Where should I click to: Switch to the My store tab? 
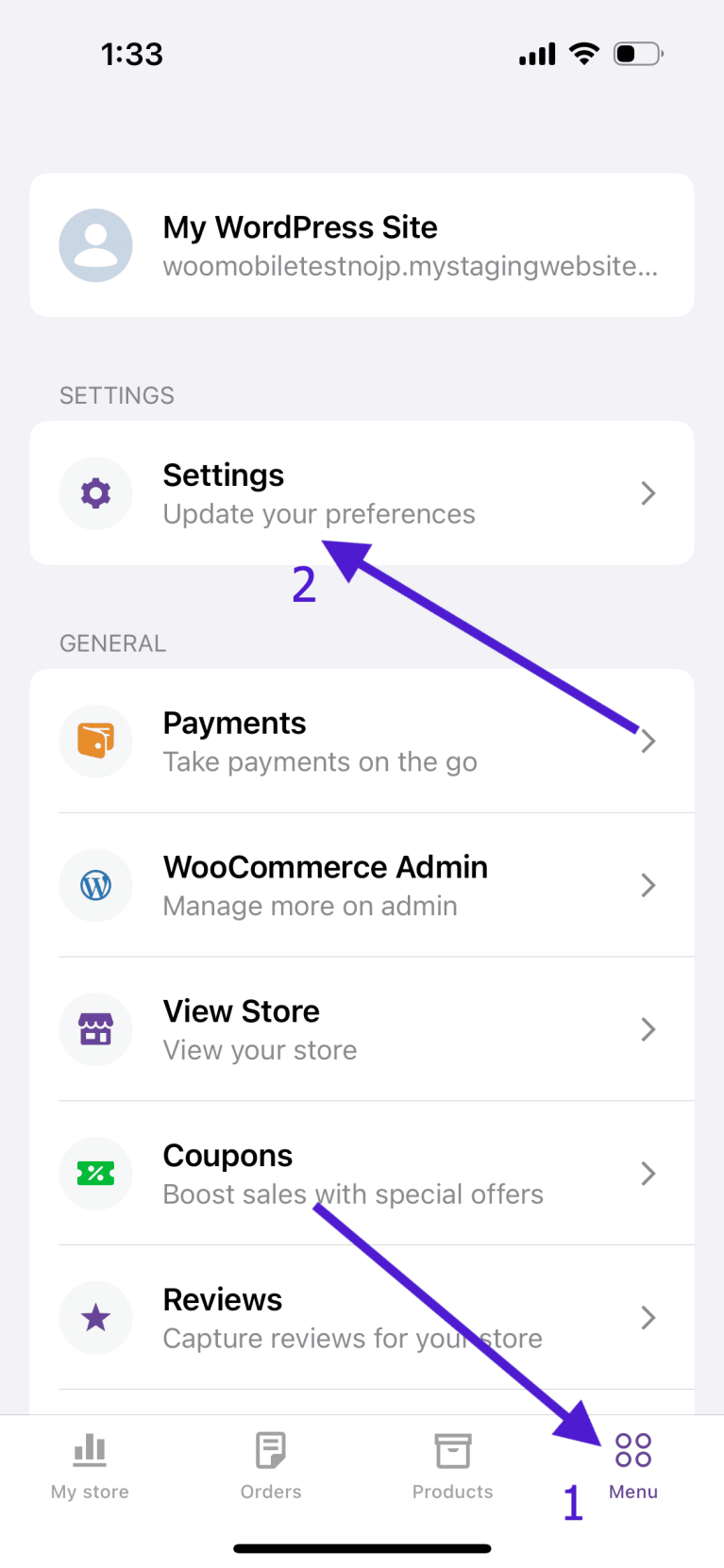pyautogui.click(x=90, y=1466)
